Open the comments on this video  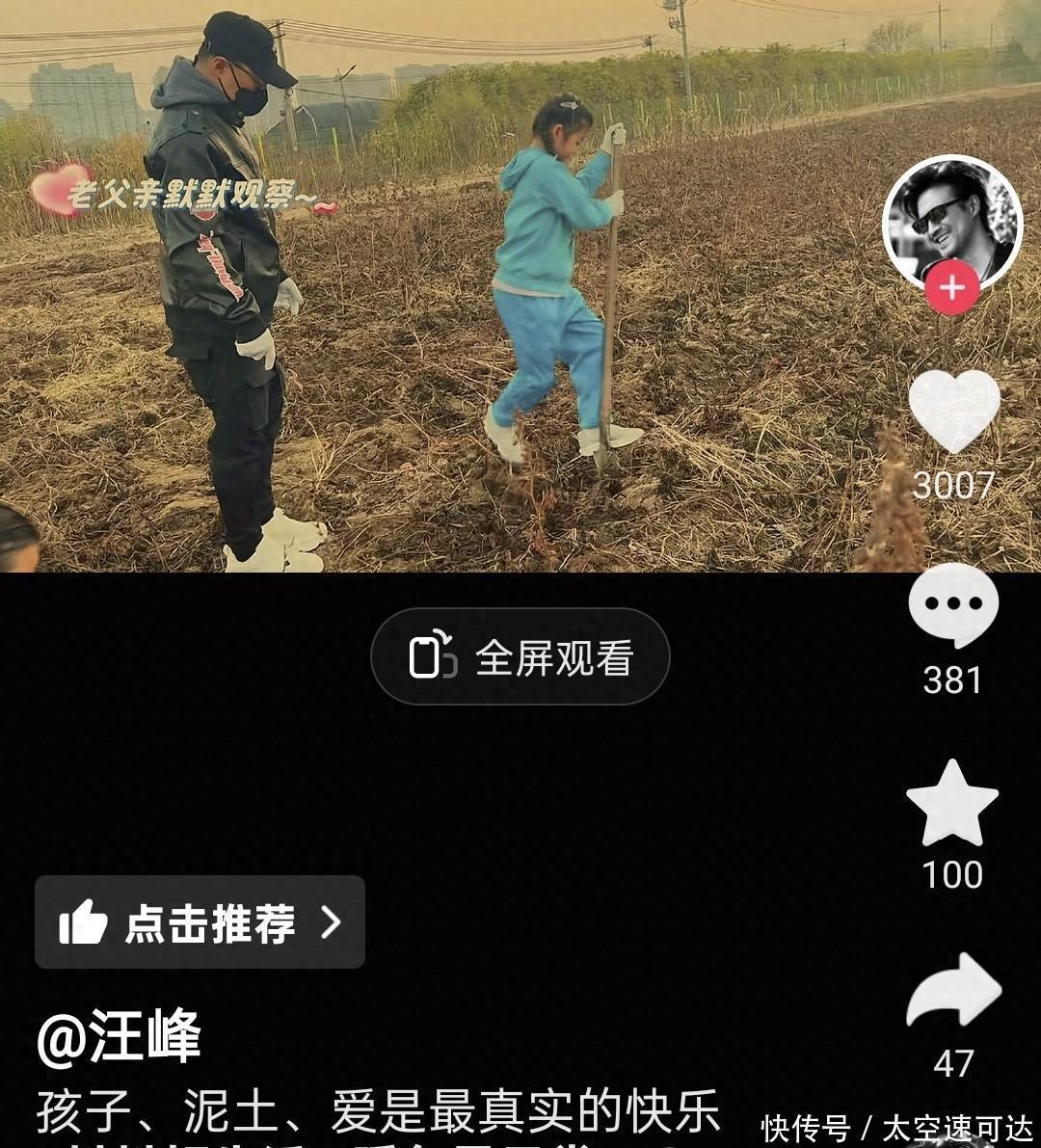pyautogui.click(x=953, y=605)
